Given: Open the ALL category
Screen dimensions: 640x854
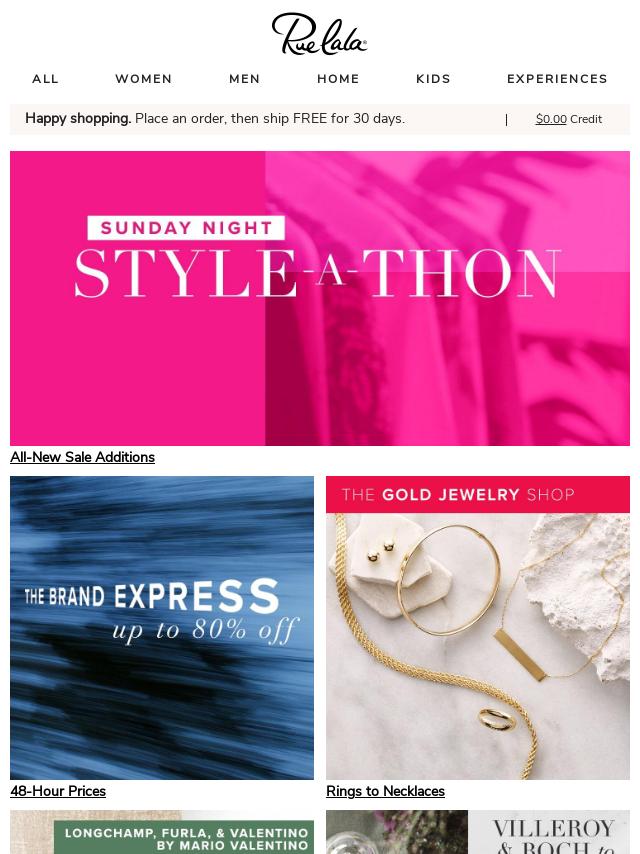Looking at the screenshot, I should [45, 79].
